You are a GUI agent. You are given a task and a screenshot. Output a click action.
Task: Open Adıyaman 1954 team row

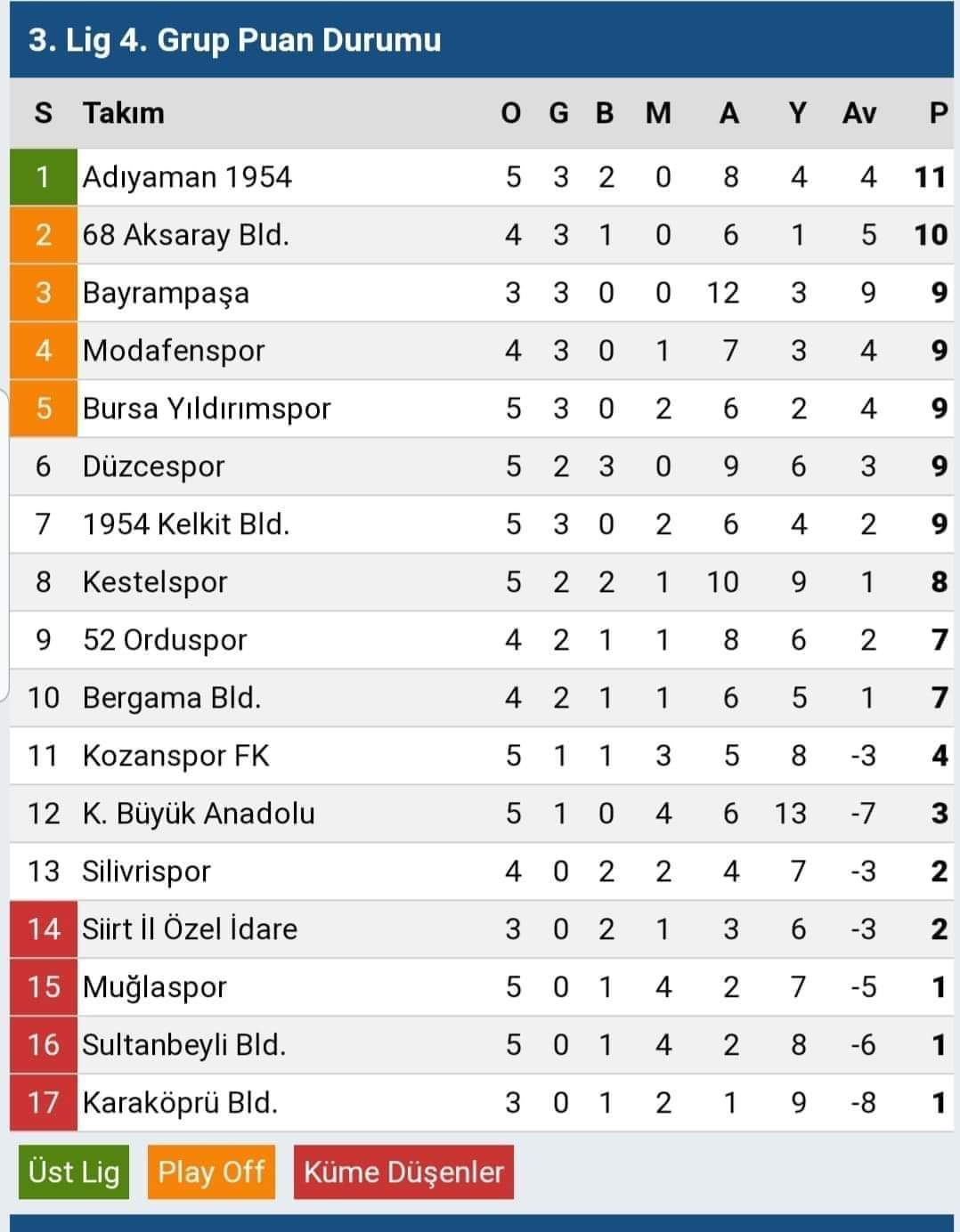click(187, 177)
